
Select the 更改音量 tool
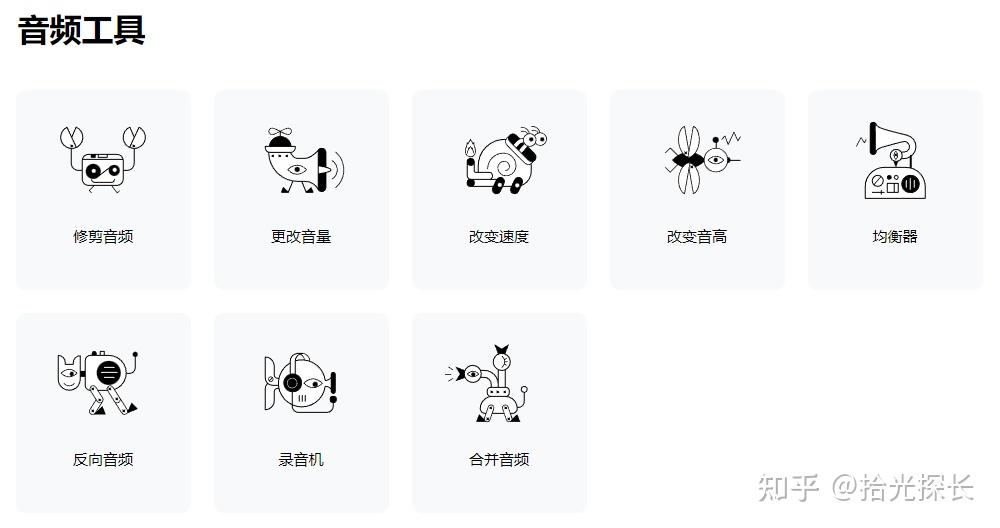pyautogui.click(x=301, y=190)
